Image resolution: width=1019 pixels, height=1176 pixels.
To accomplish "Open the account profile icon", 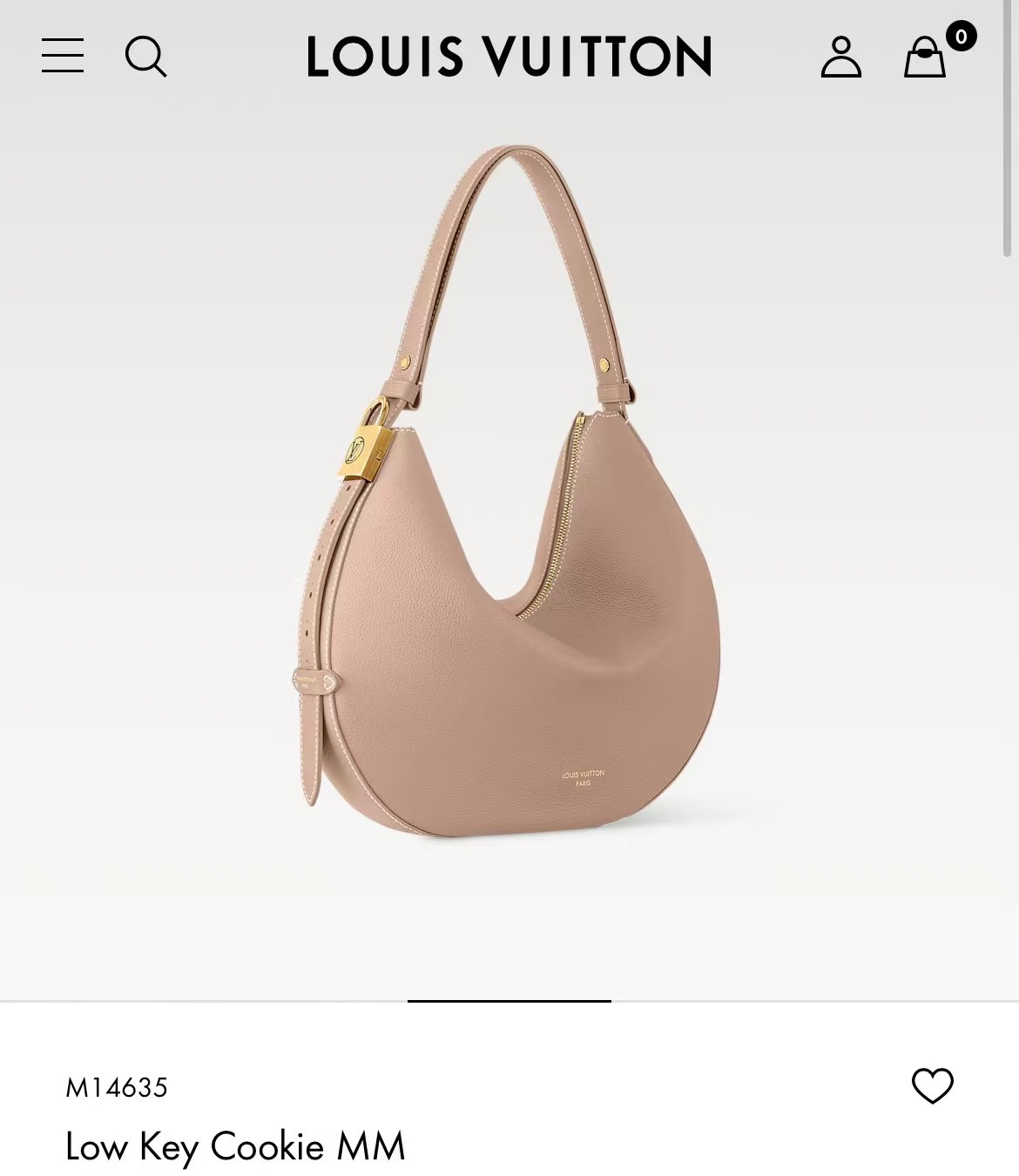I will coord(840,57).
